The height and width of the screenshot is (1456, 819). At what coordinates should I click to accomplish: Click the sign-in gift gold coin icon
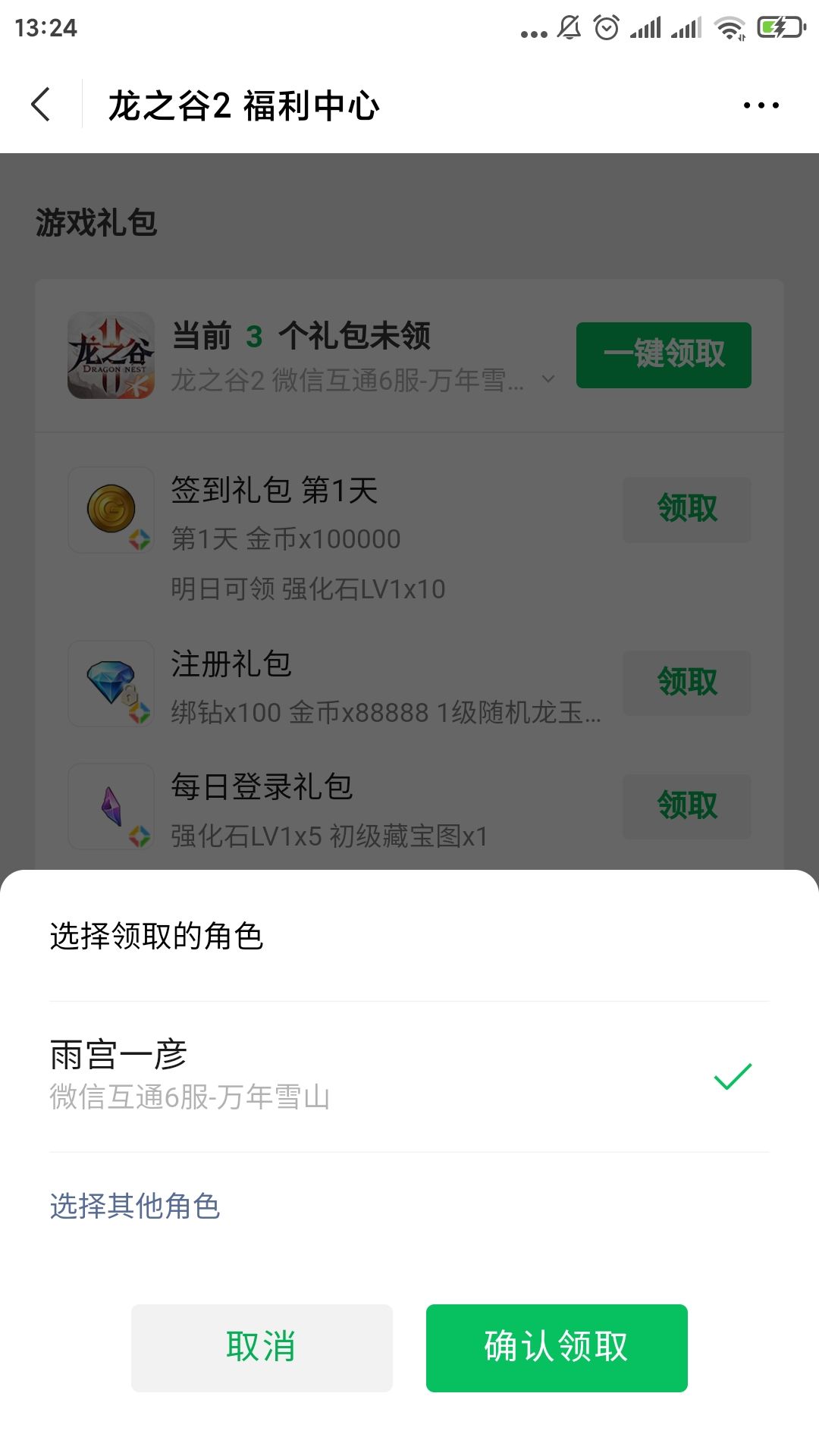click(111, 510)
